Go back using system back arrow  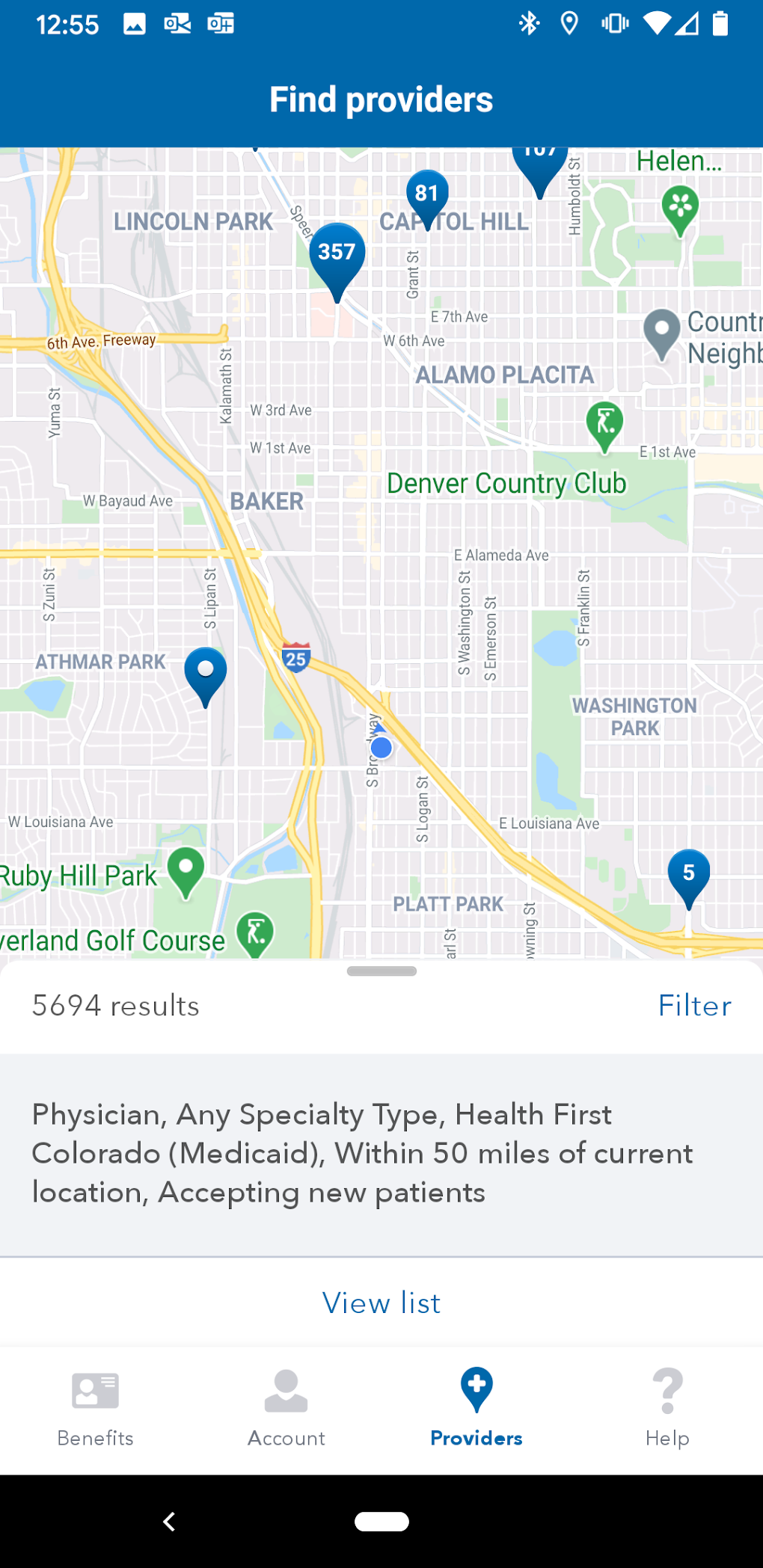coord(170,1521)
